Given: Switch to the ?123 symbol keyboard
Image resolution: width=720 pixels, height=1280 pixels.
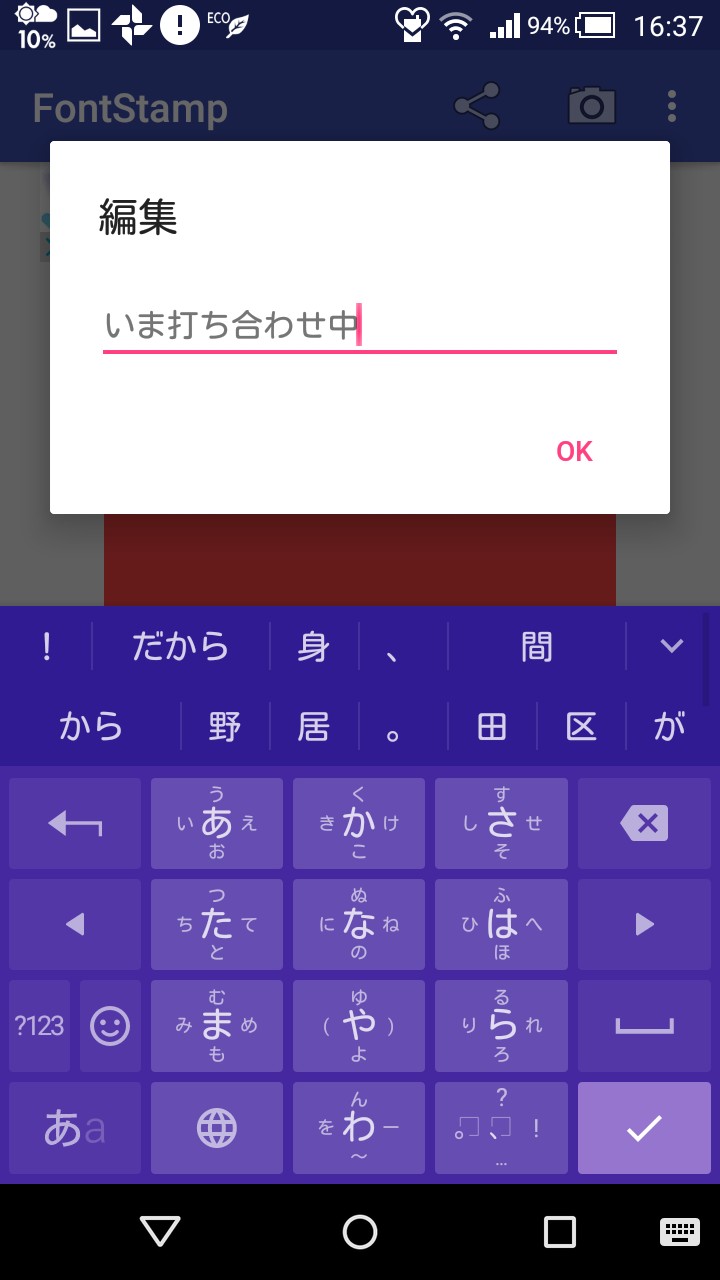Looking at the screenshot, I should (40, 1026).
